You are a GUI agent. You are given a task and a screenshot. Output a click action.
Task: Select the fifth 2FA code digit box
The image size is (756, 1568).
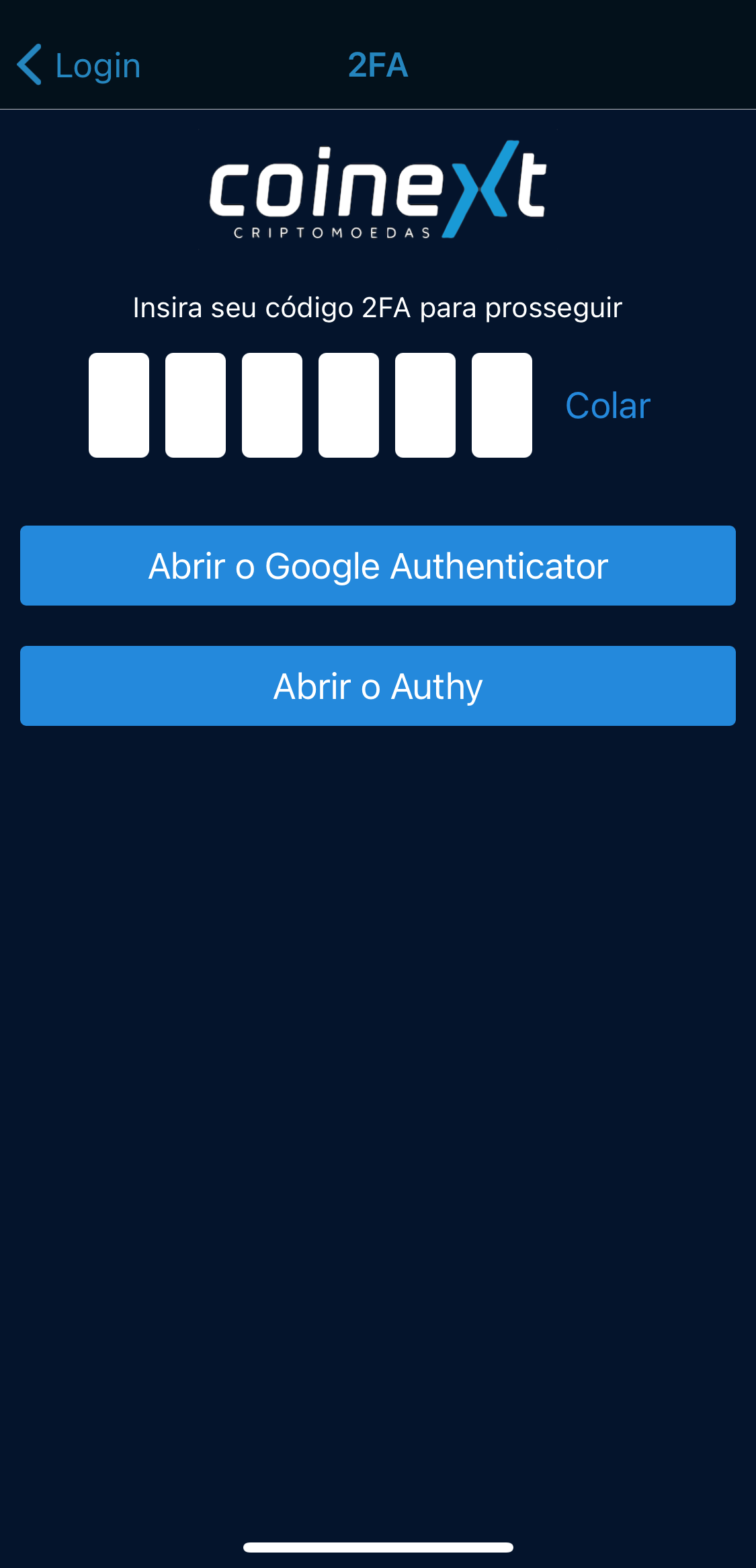(x=425, y=405)
